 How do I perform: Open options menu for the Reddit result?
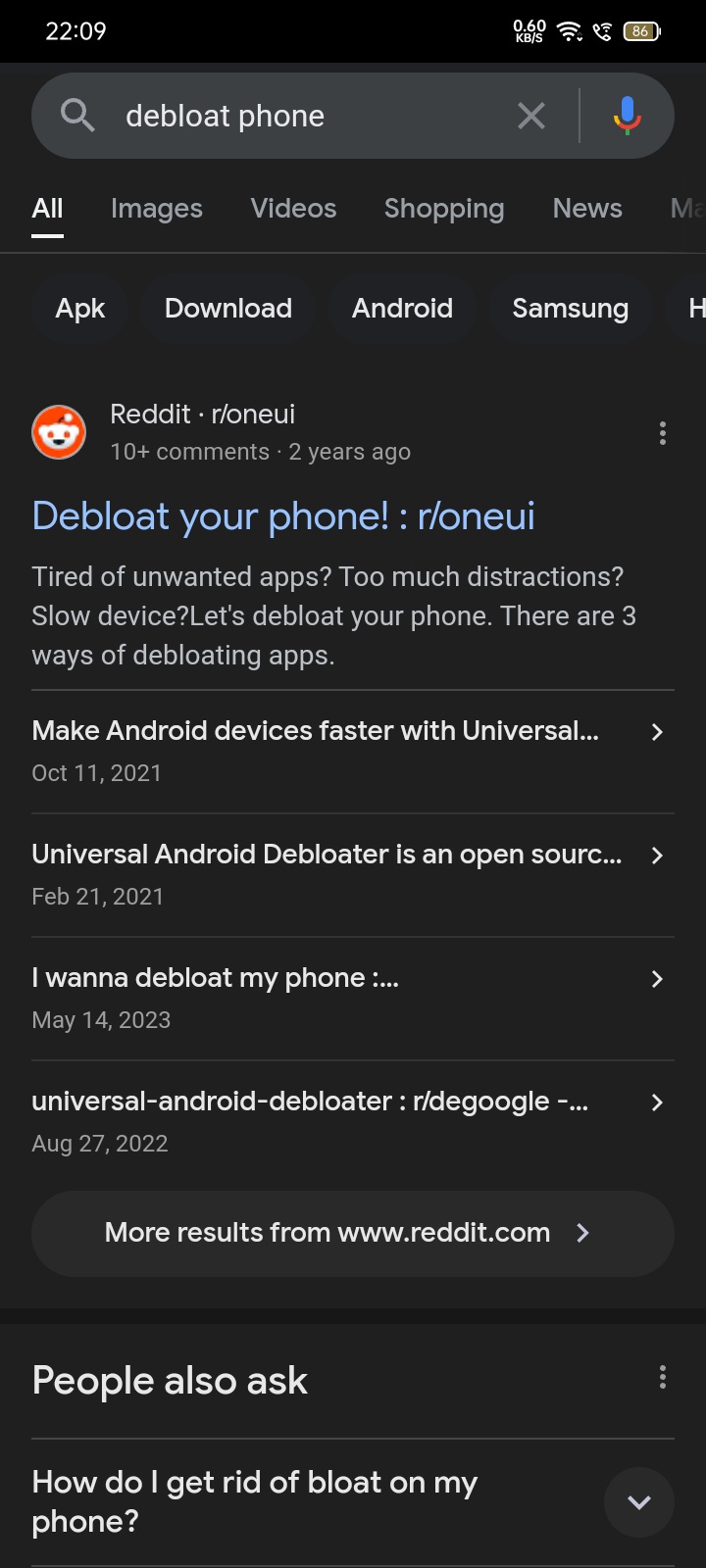point(663,433)
